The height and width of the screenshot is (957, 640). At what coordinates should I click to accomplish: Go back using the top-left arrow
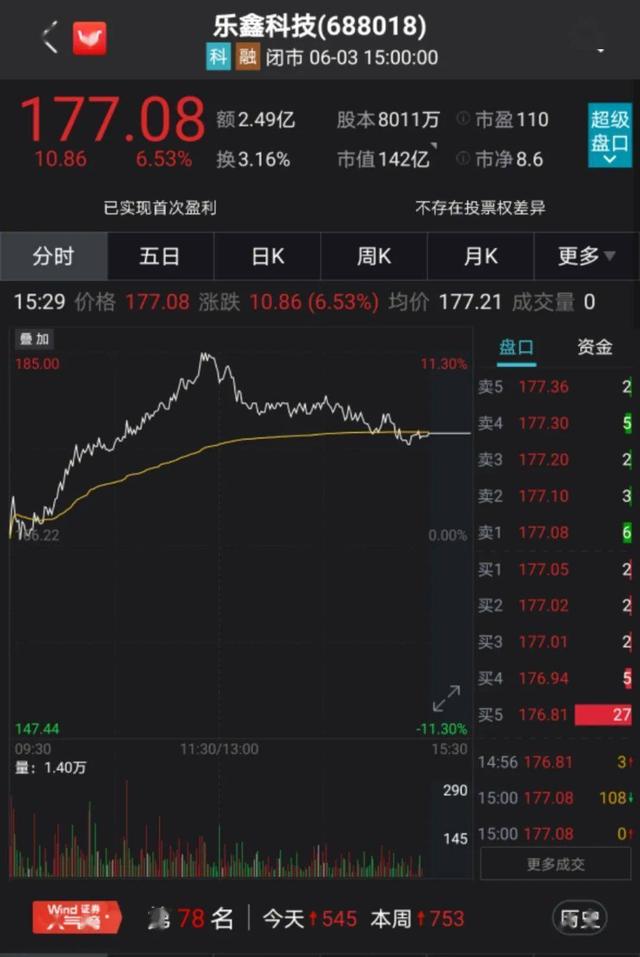click(49, 37)
